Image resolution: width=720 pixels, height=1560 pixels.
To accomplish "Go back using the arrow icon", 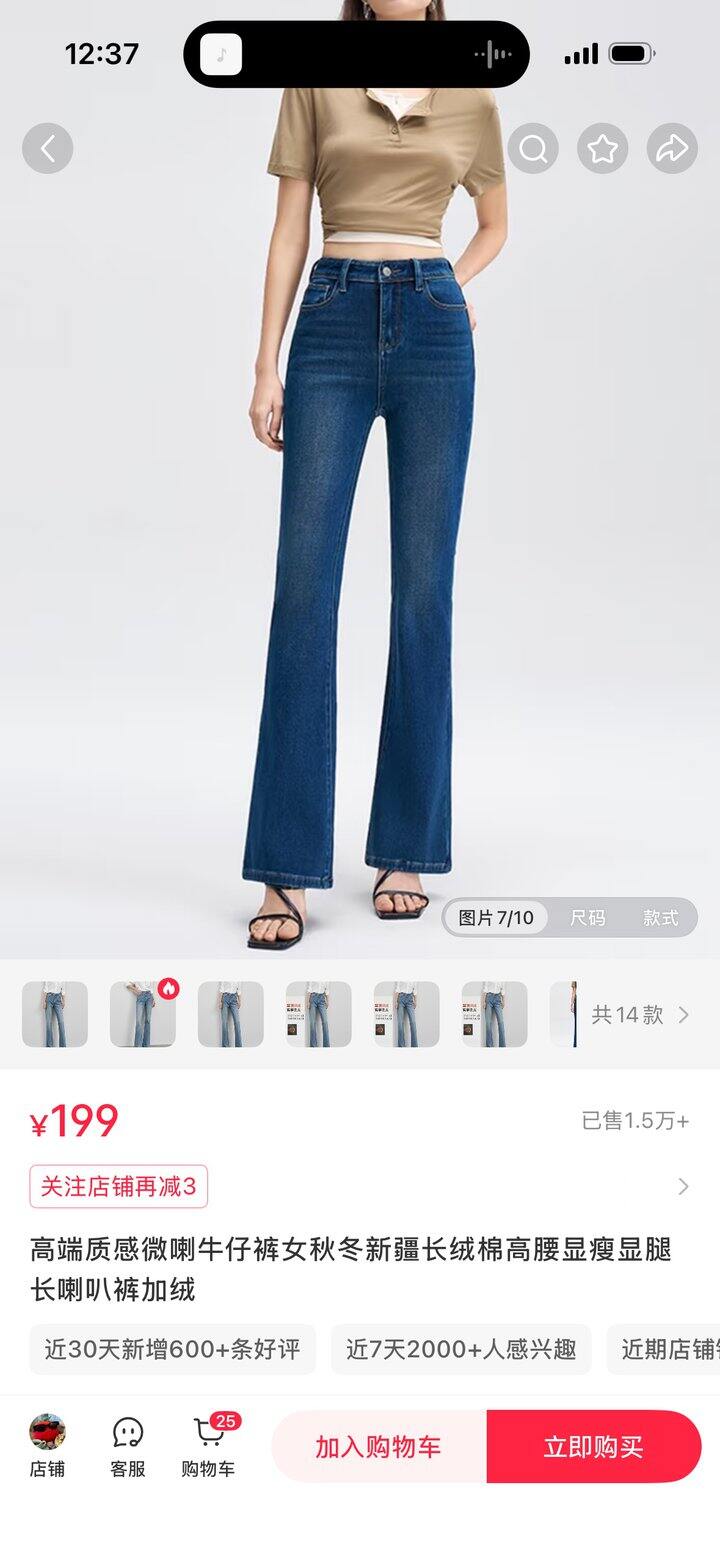I will (47, 148).
